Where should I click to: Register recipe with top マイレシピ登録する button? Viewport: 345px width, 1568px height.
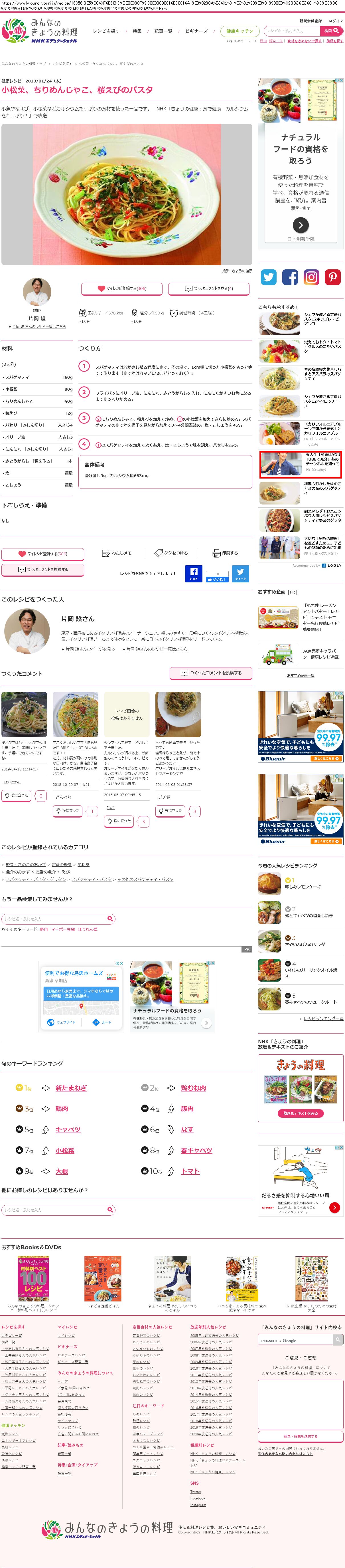pos(122,288)
